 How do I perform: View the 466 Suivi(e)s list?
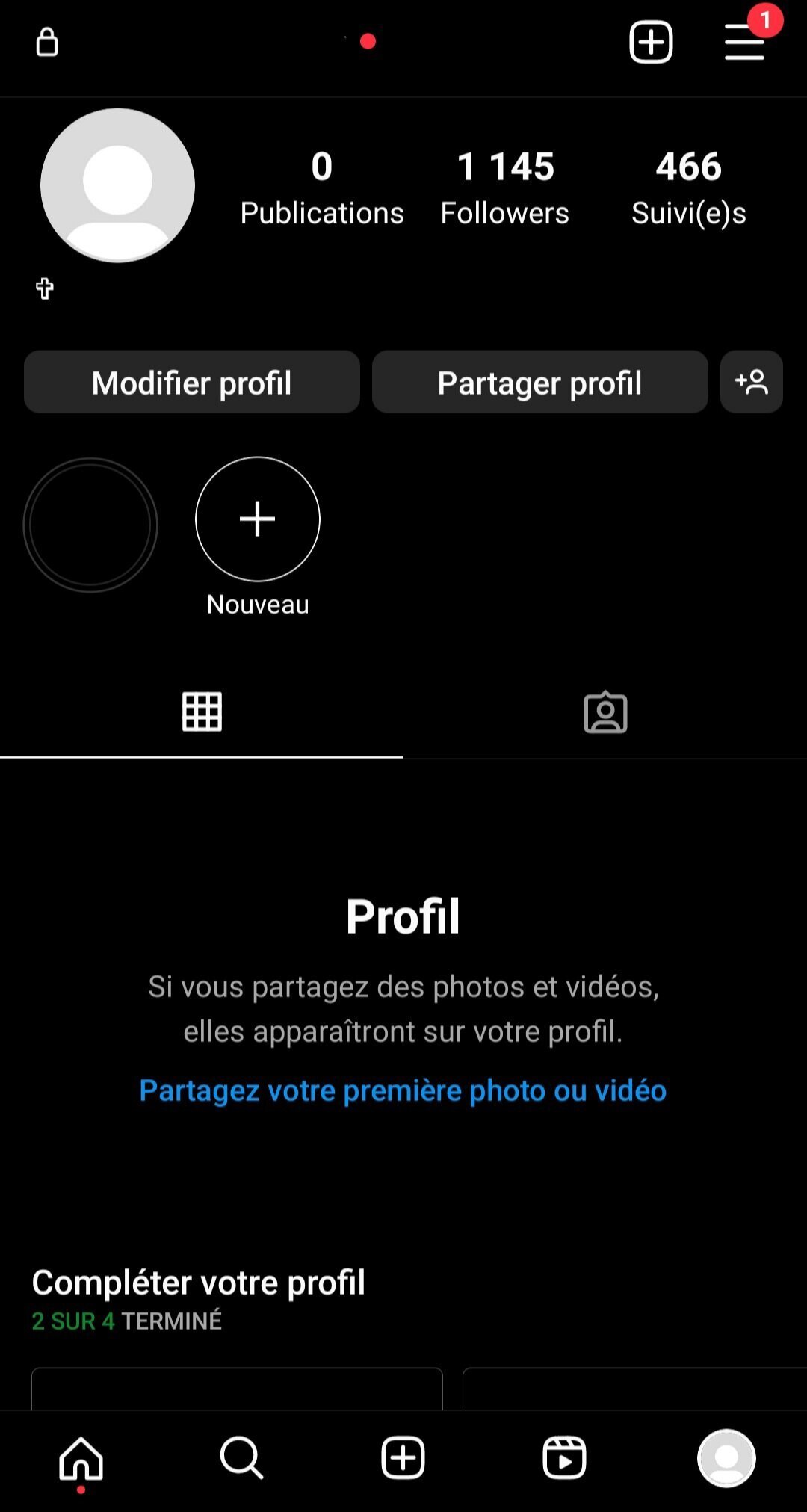[689, 188]
